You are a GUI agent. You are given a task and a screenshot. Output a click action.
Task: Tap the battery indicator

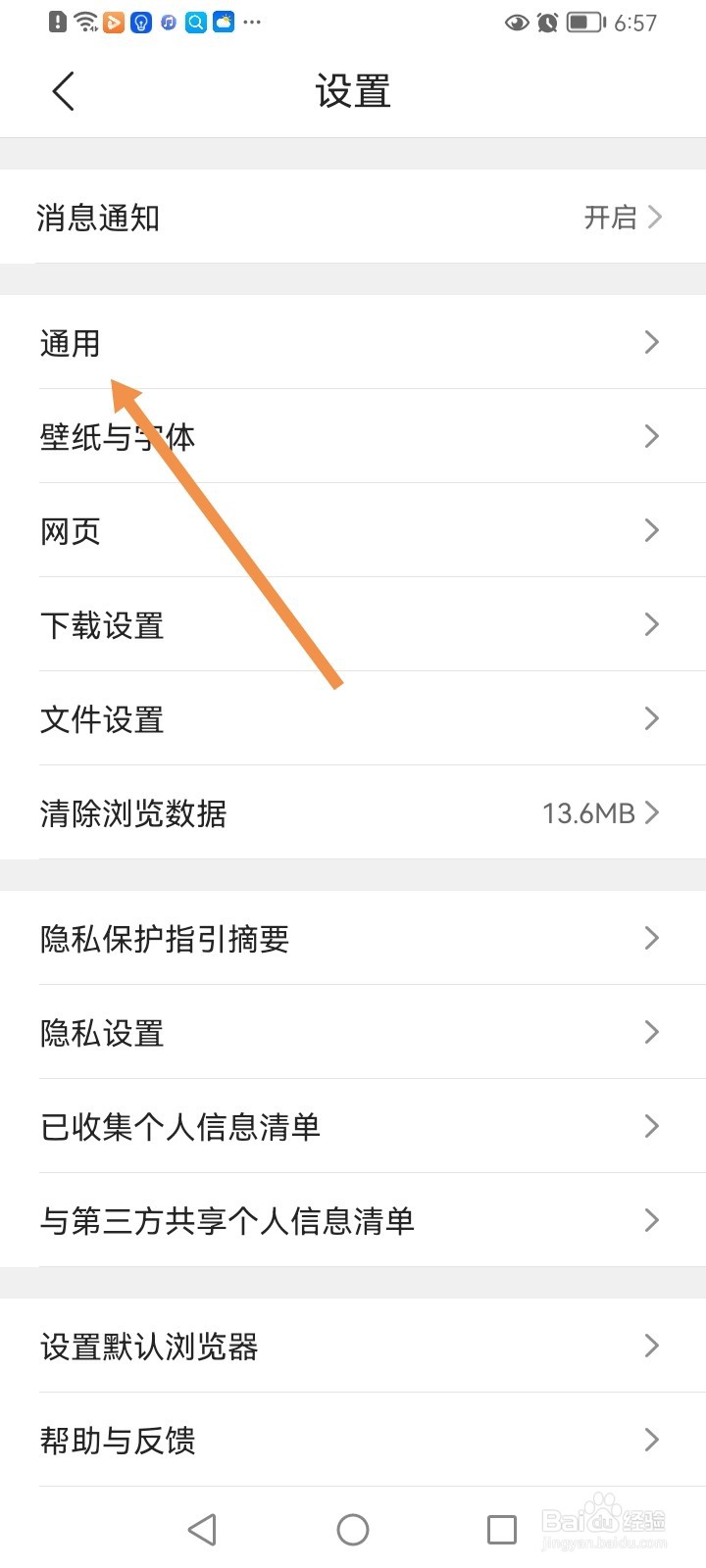(584, 23)
